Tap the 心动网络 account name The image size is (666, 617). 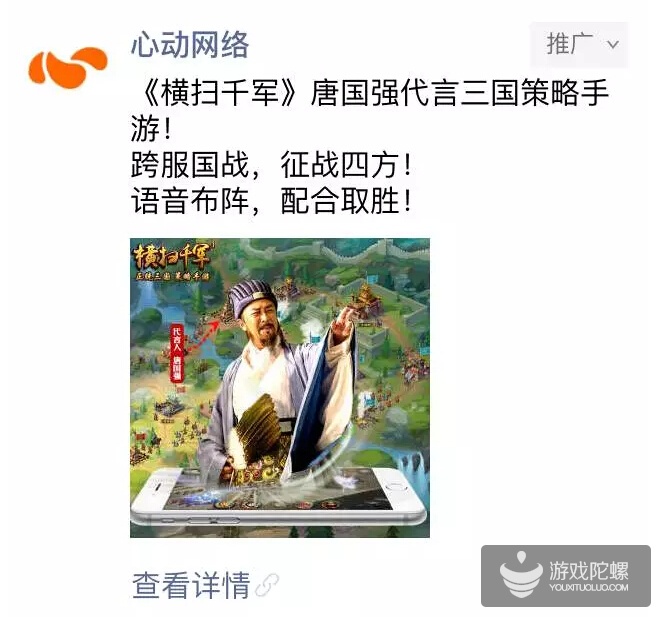(190, 45)
